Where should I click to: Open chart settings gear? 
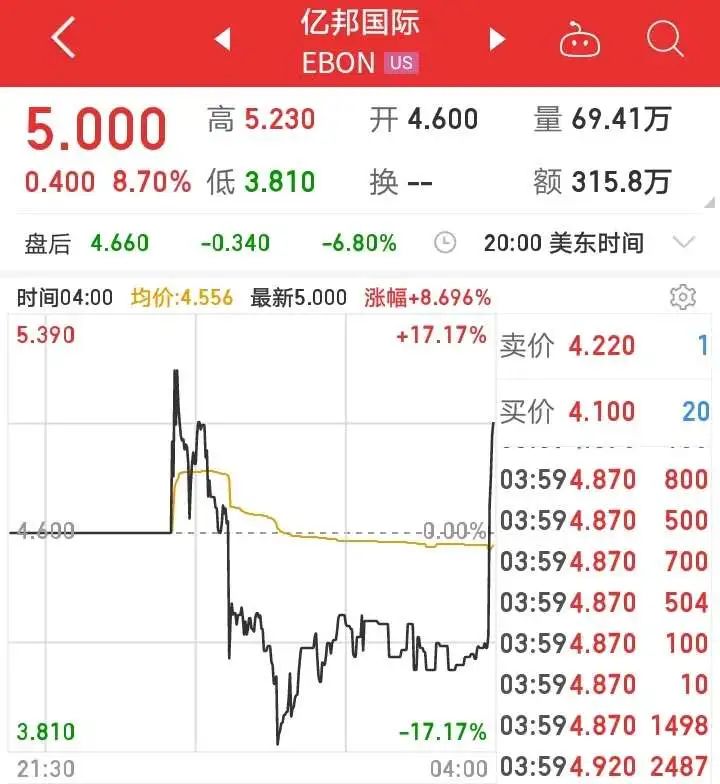click(683, 297)
